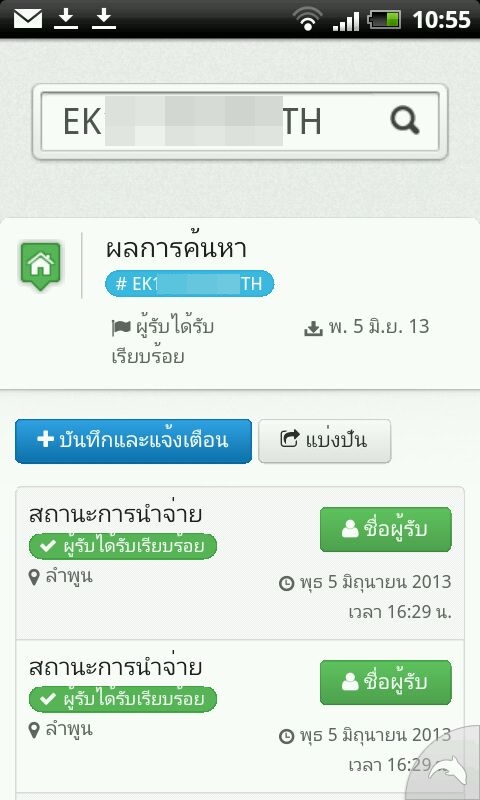Tap the blue บันทึกและแจ้งเตือน button
Screen dimensions: 480x800
(x=134, y=441)
